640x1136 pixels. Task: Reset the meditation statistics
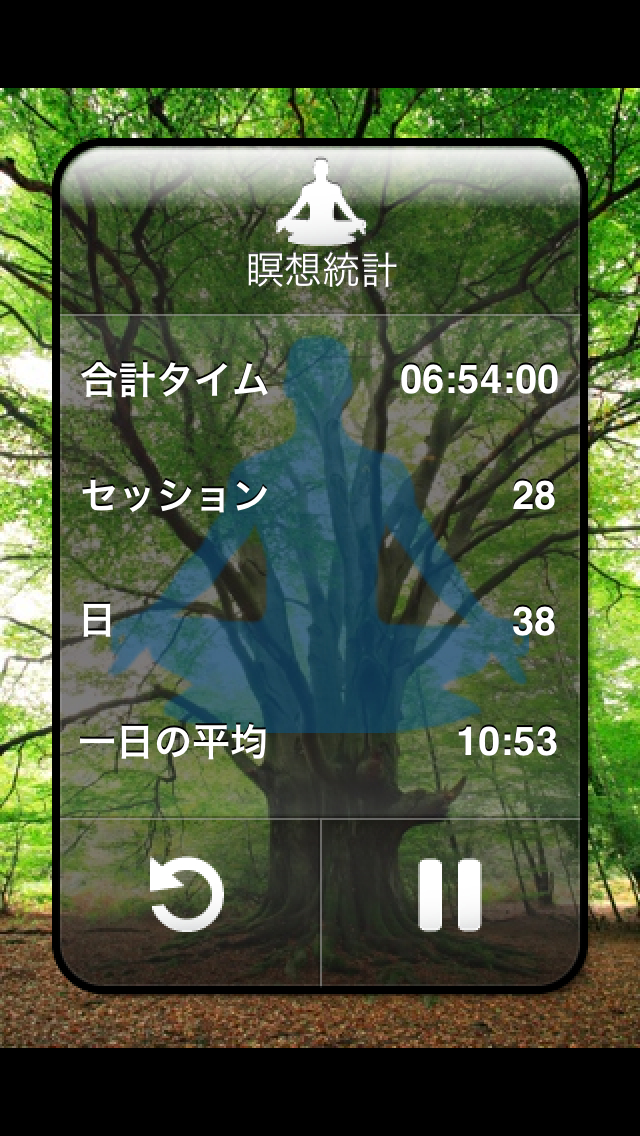[x=188, y=894]
